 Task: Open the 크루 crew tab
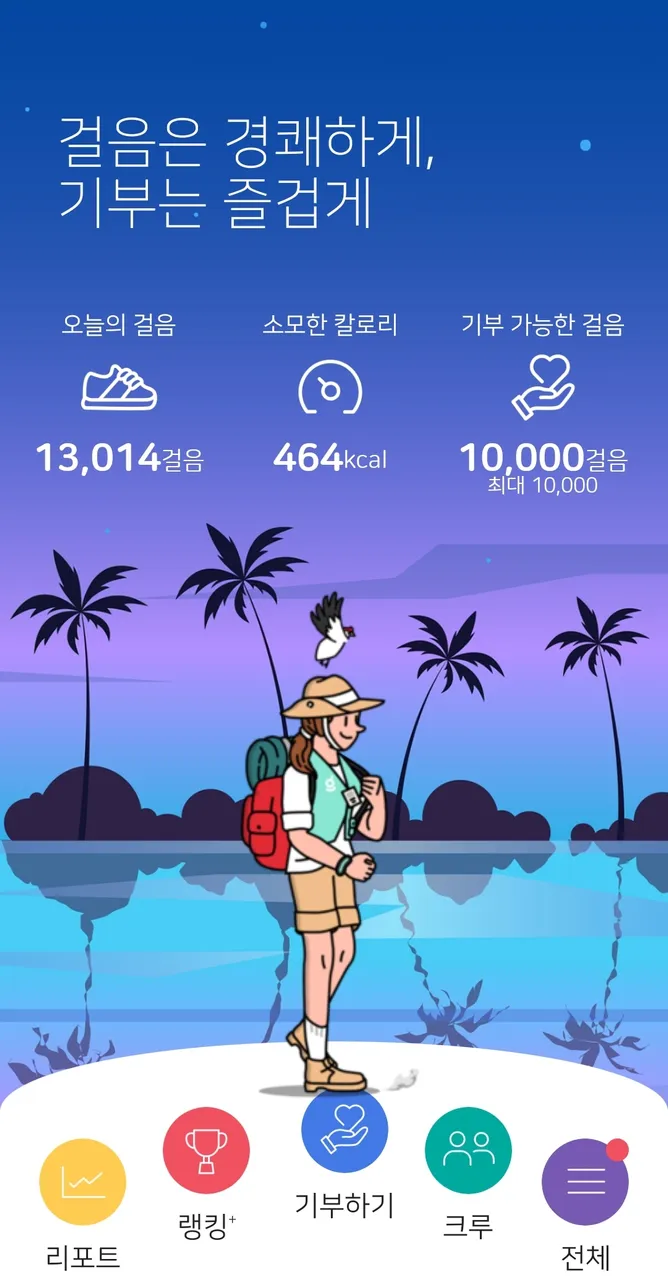click(468, 1151)
